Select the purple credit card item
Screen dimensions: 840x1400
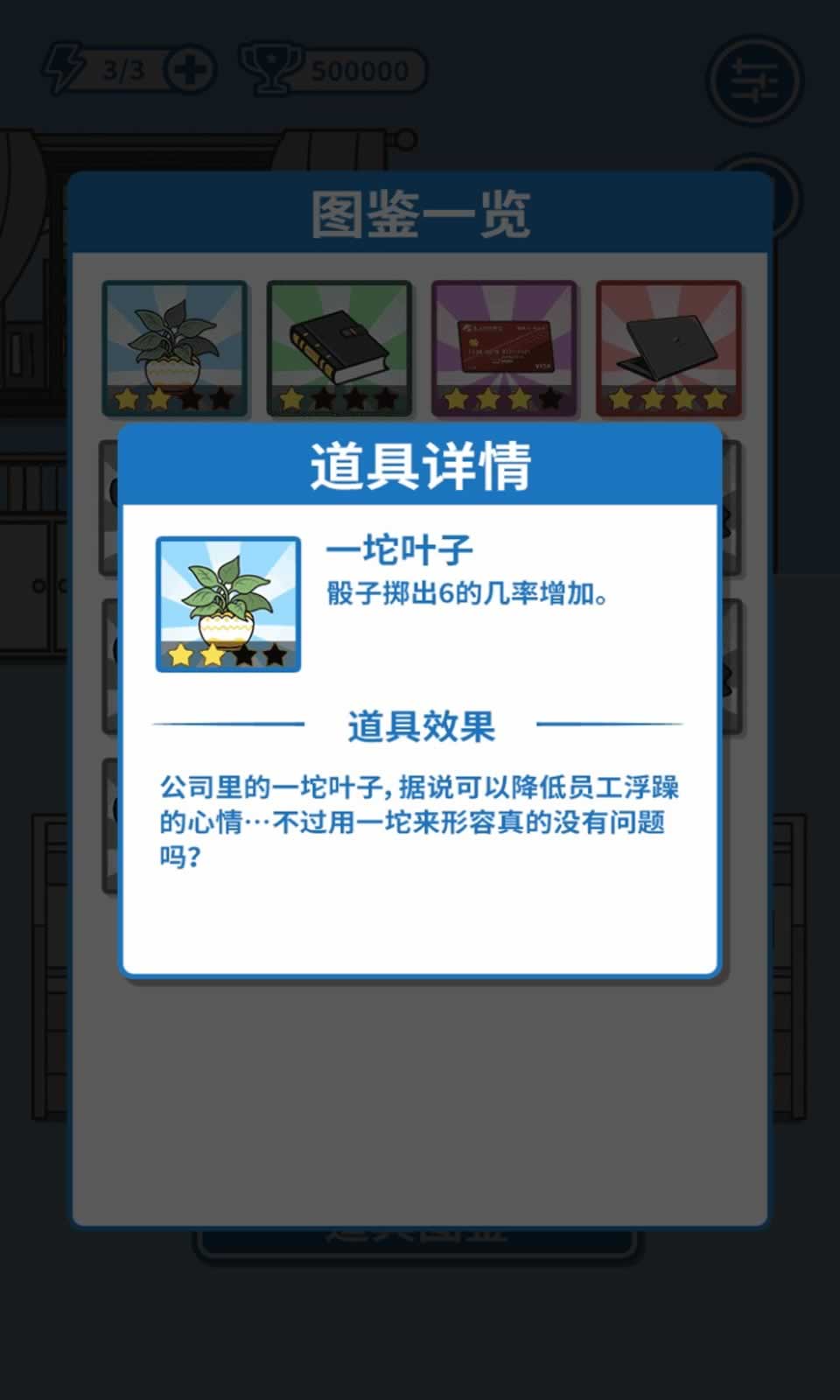pos(505,347)
